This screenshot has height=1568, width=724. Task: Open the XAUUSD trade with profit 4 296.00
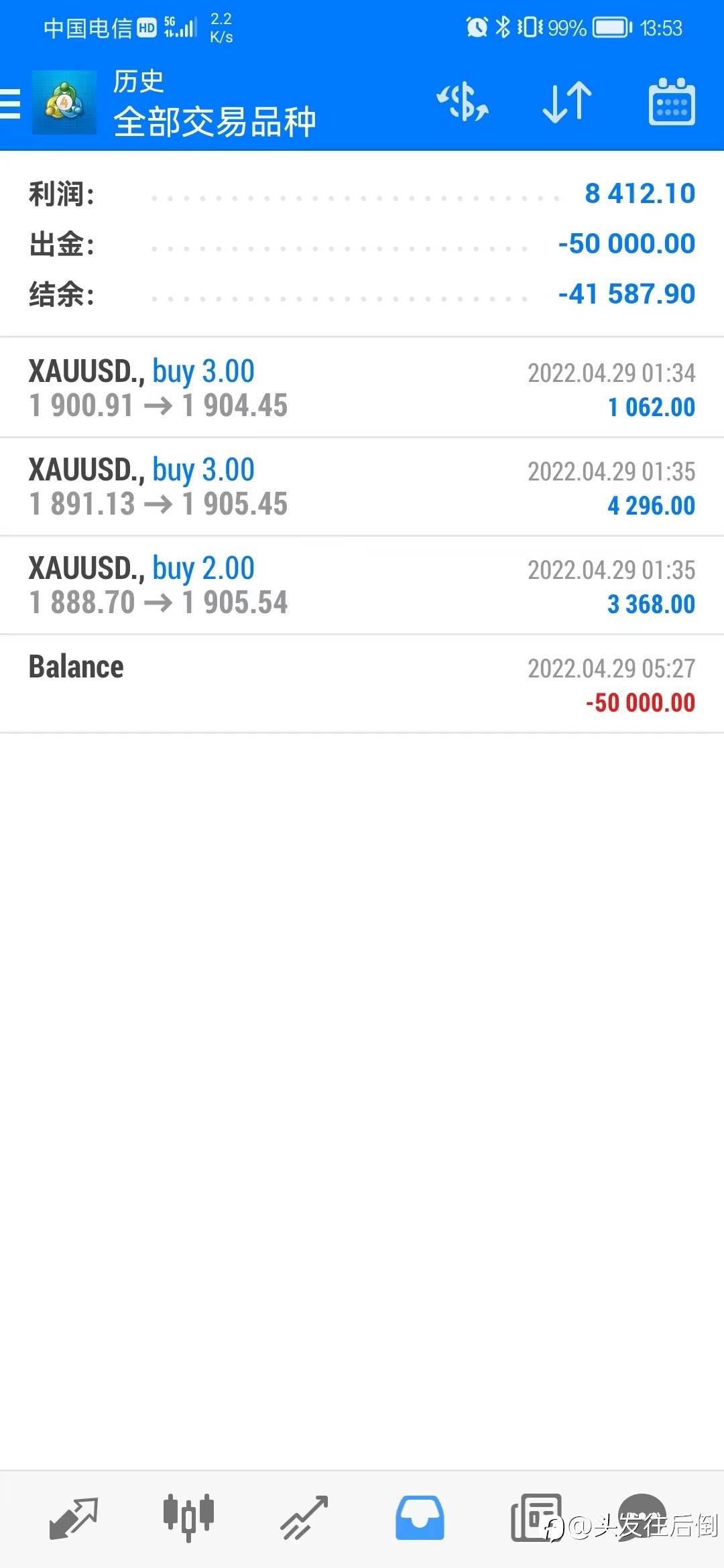tap(362, 487)
